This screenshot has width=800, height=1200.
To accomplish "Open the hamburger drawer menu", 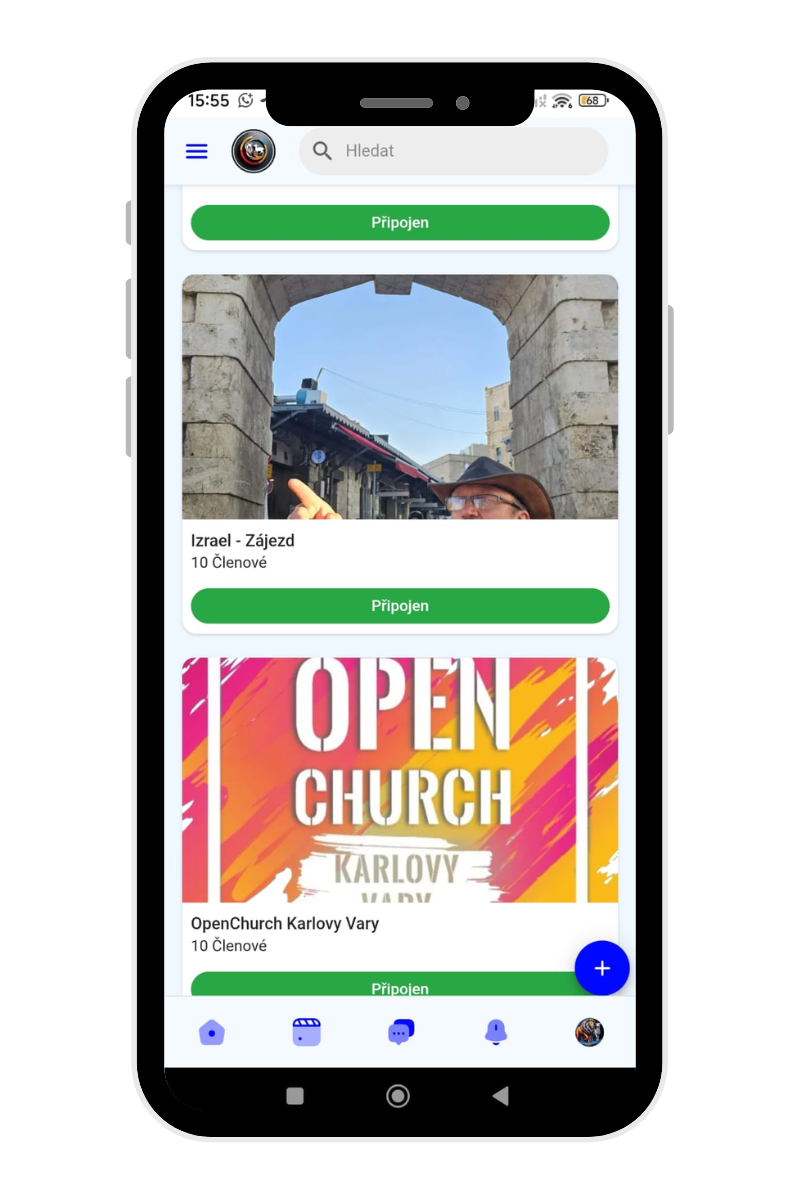I will click(x=197, y=151).
